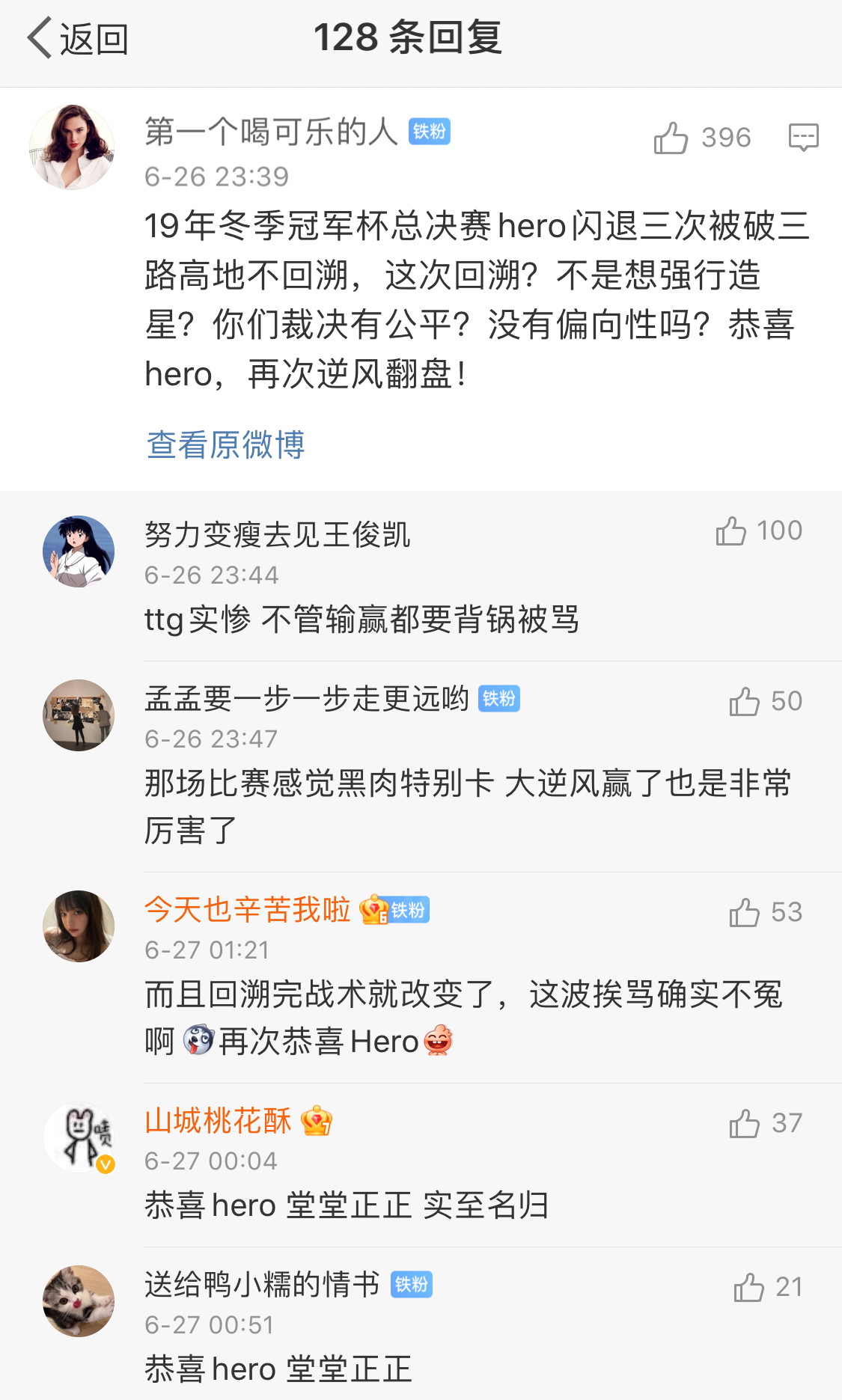Viewport: 842px width, 1400px height.
Task: Open 第一个喝可乐的人's profile avatar
Action: coord(72,147)
